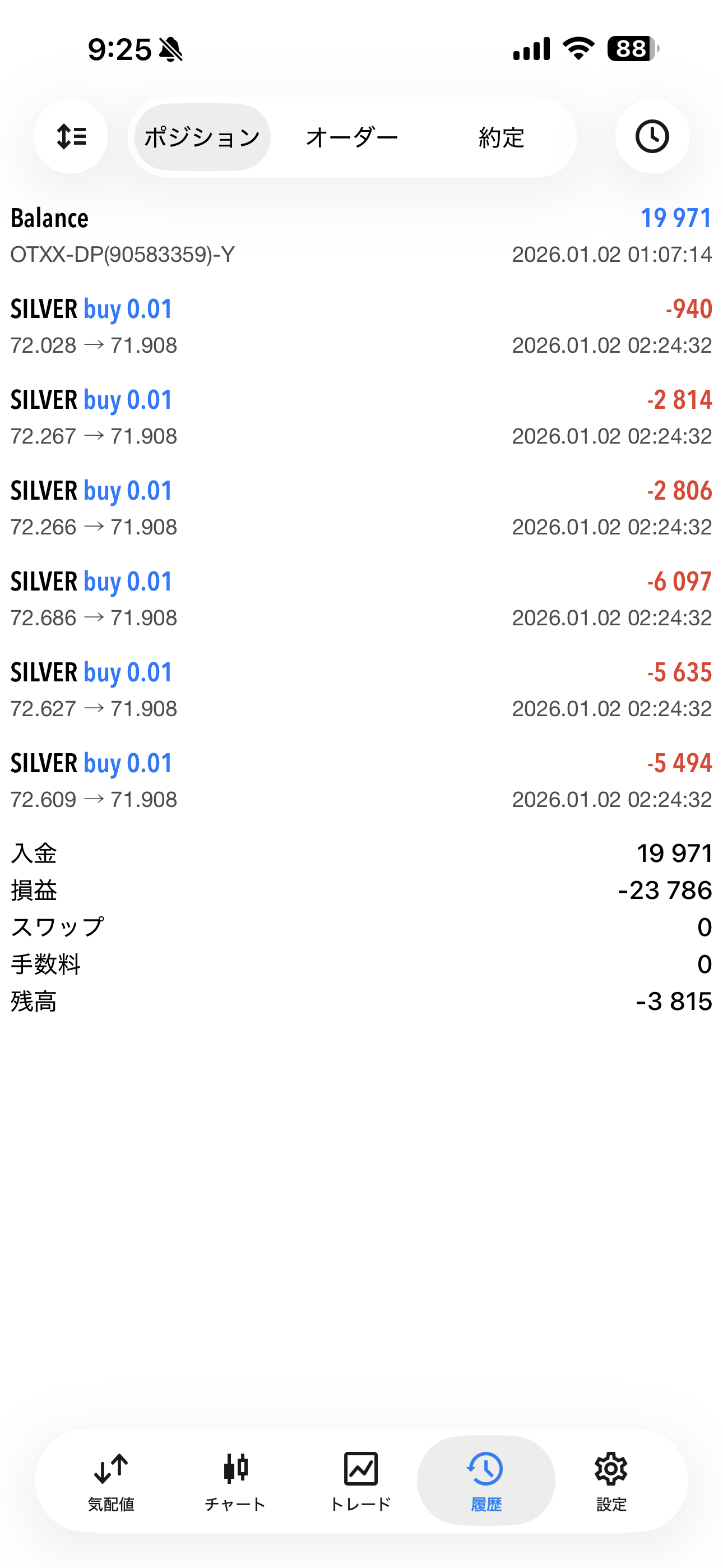Expand the SILVER trade with -940 loss
Image resolution: width=723 pixels, height=1568 pixels.
tap(361, 326)
